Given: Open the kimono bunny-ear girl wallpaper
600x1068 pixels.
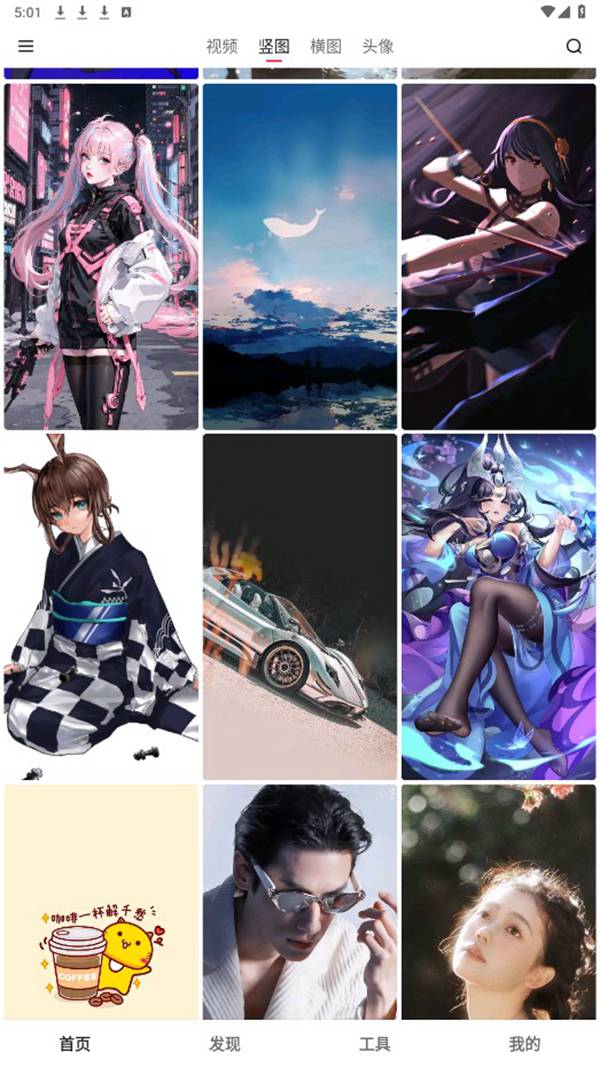Looking at the screenshot, I should tap(101, 606).
